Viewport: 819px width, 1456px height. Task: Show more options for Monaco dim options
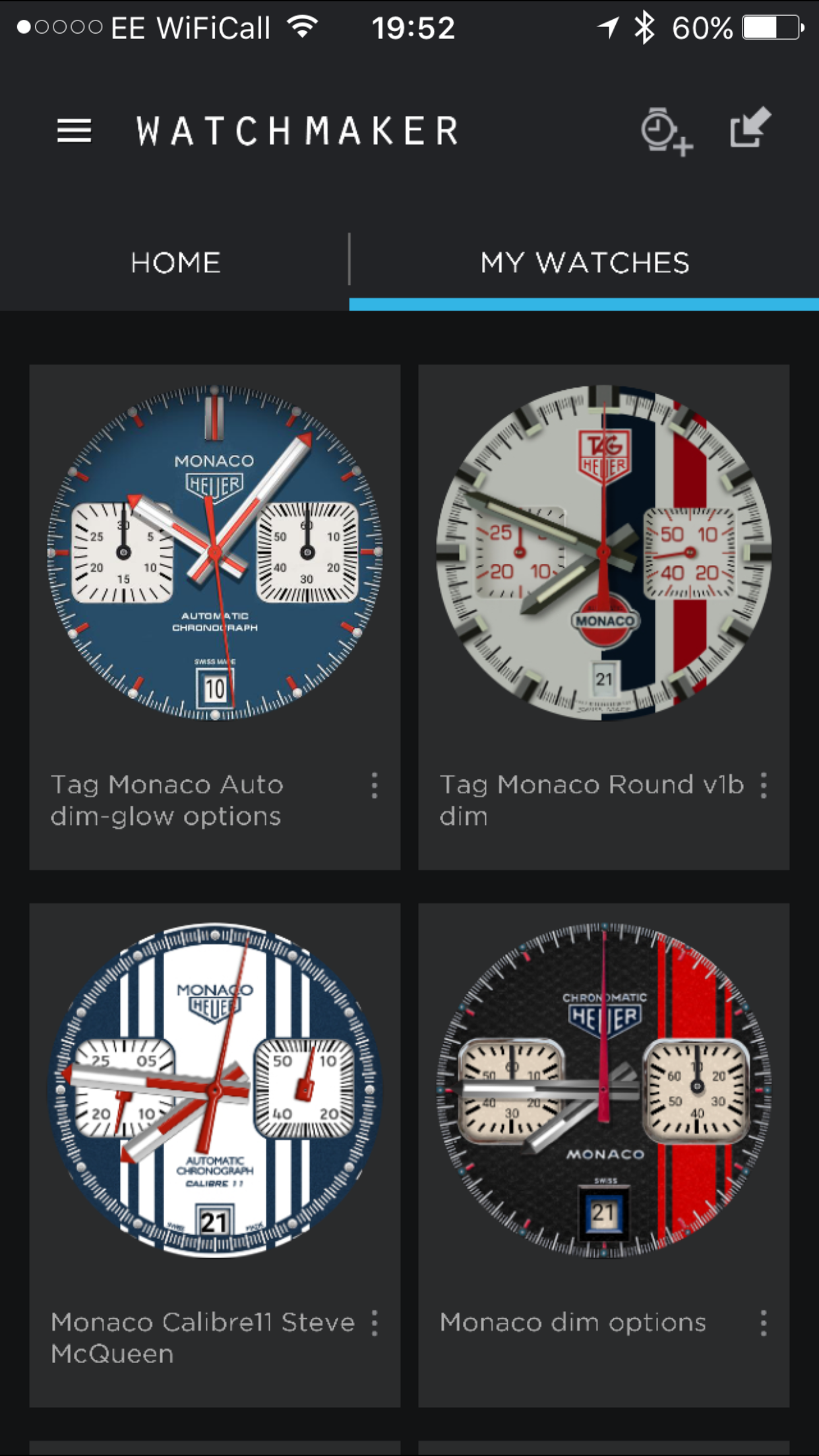764,1323
